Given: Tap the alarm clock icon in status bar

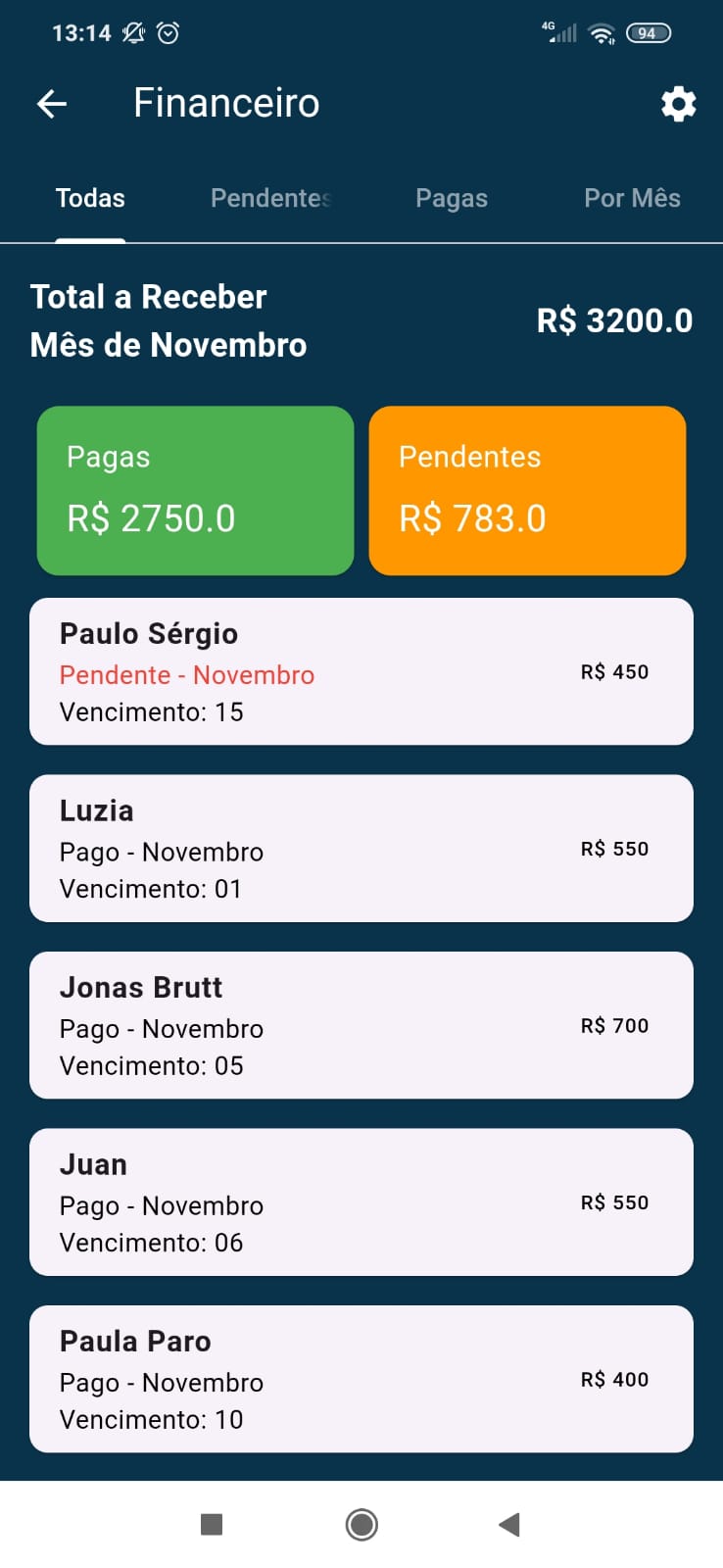Looking at the screenshot, I should [169, 32].
